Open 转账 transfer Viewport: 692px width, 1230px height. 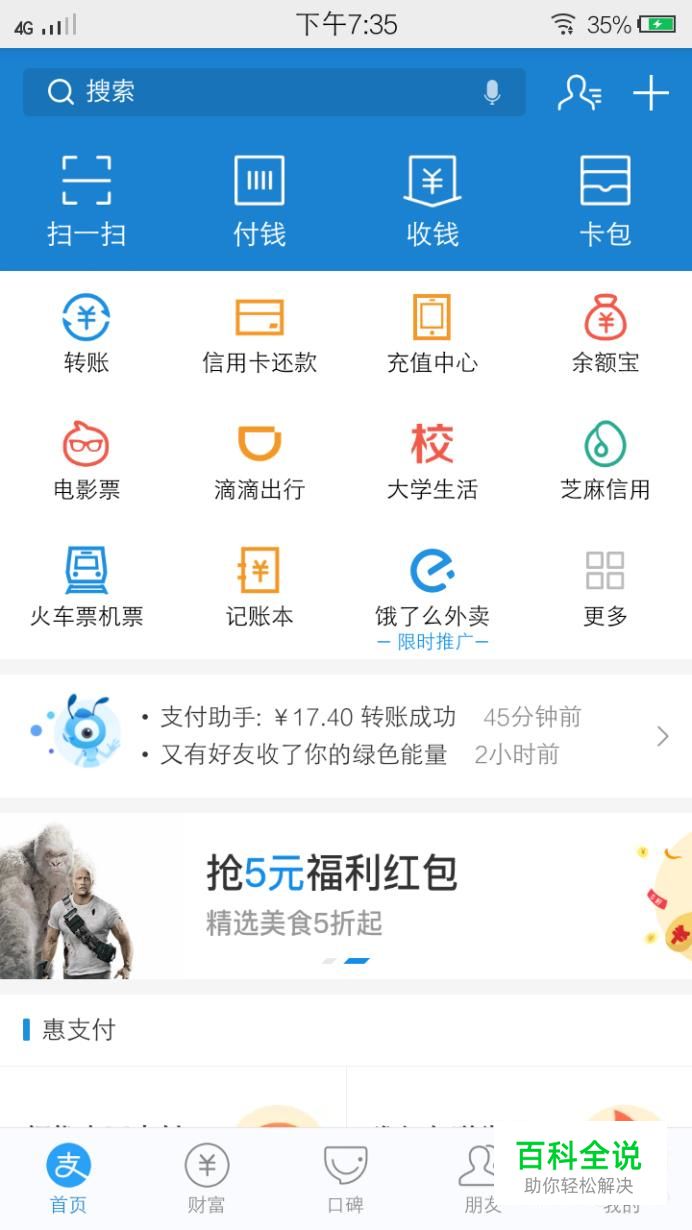(86, 334)
